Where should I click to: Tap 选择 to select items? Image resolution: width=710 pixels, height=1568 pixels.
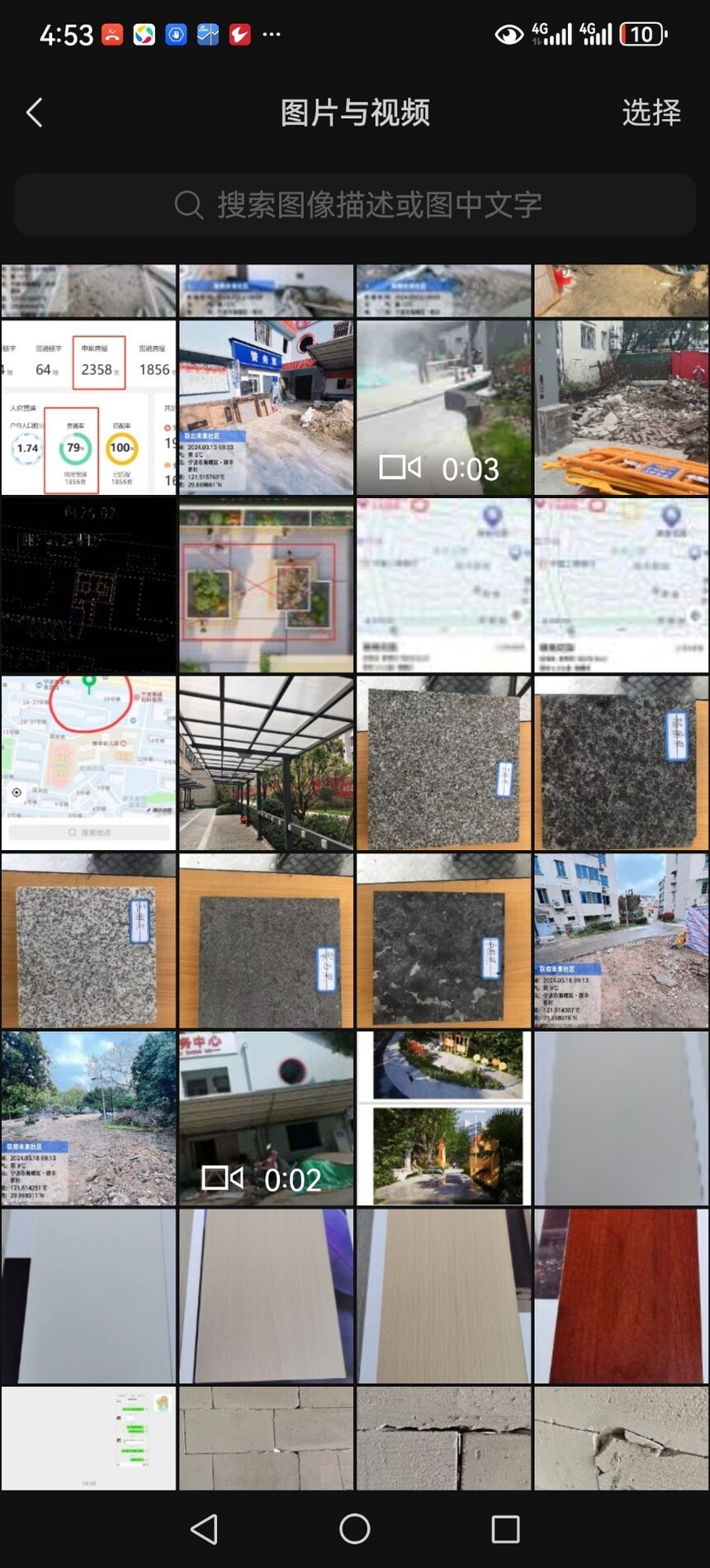point(651,112)
